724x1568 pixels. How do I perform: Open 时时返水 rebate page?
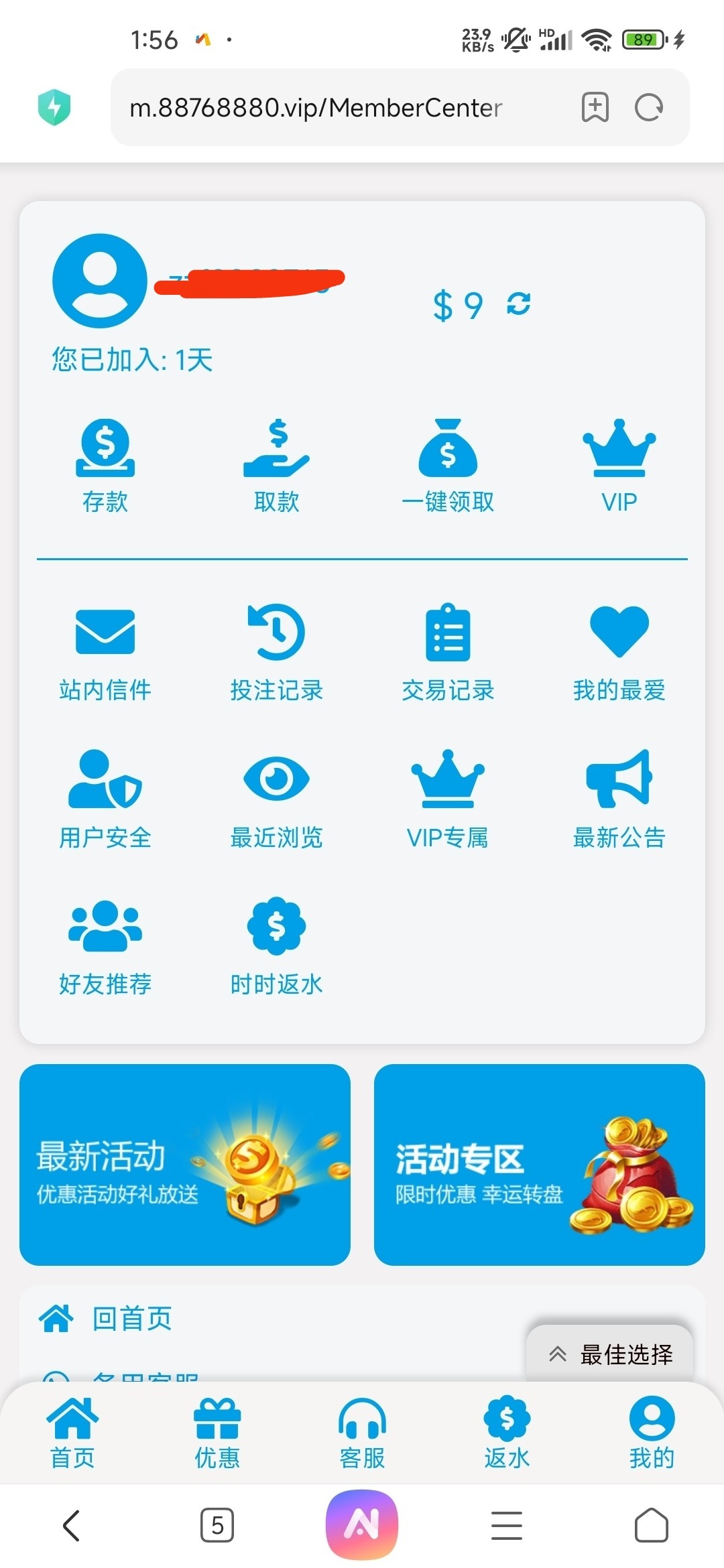tap(276, 946)
